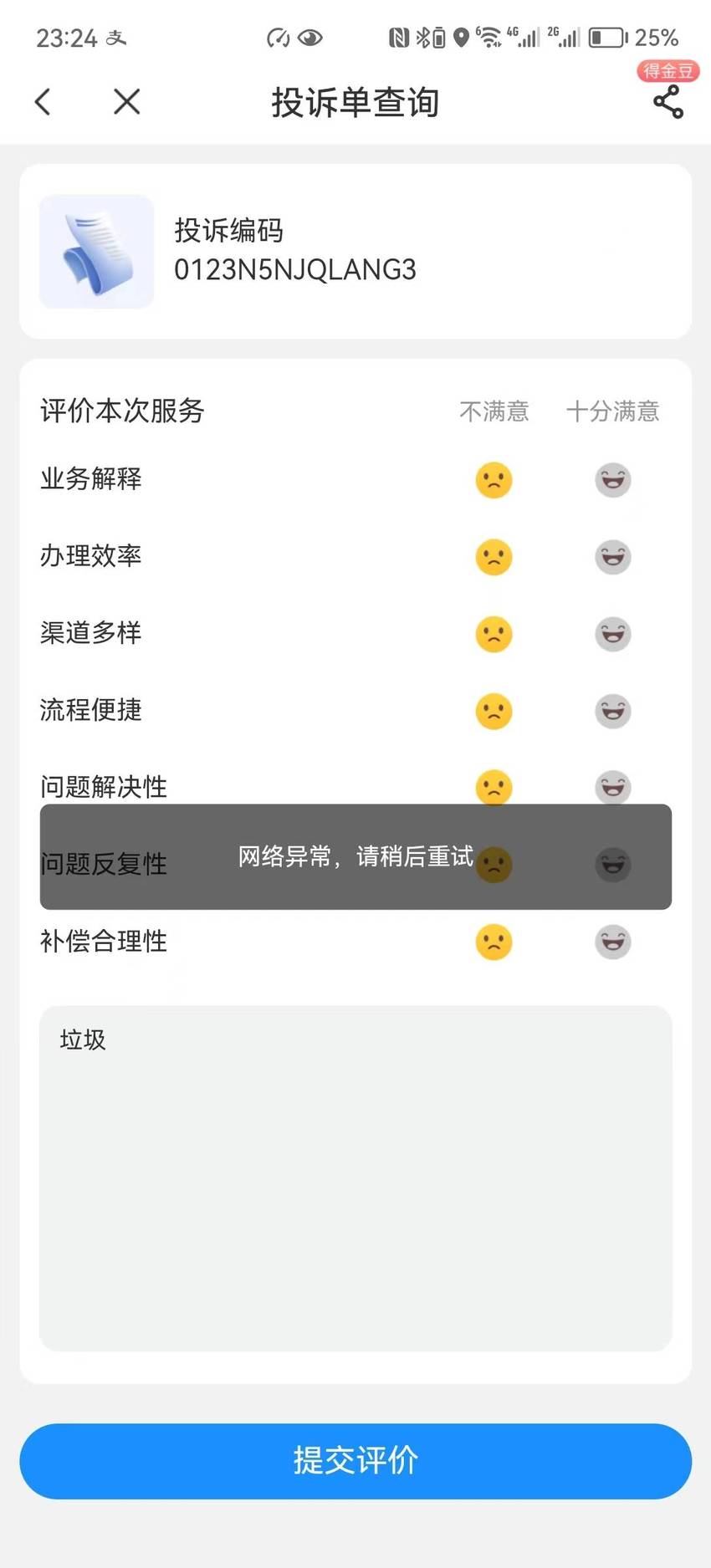This screenshot has width=711, height=1568.
Task: Rate 补偿合理性 as unsatisfied
Action: (494, 942)
